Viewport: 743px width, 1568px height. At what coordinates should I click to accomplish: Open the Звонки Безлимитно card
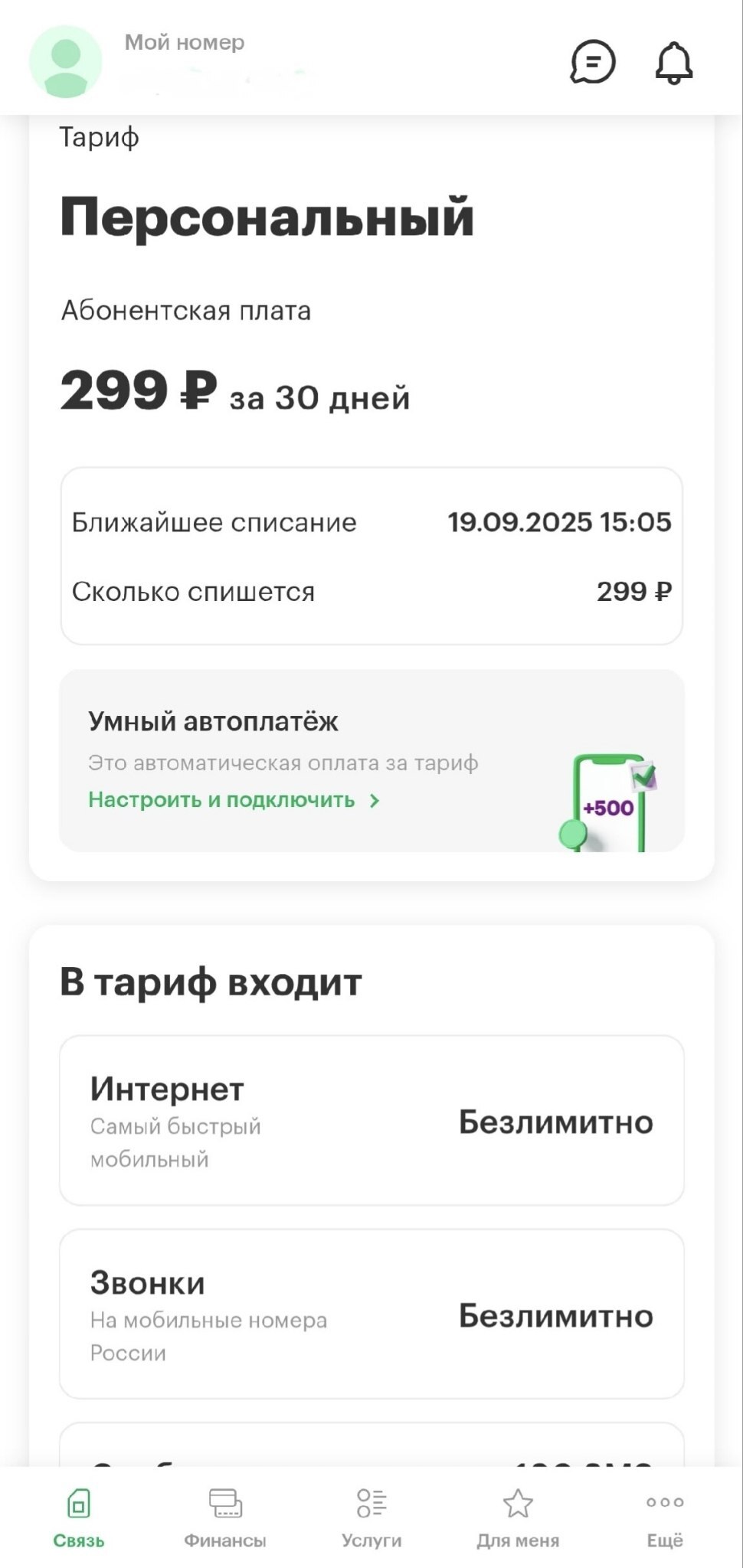click(x=371, y=1315)
